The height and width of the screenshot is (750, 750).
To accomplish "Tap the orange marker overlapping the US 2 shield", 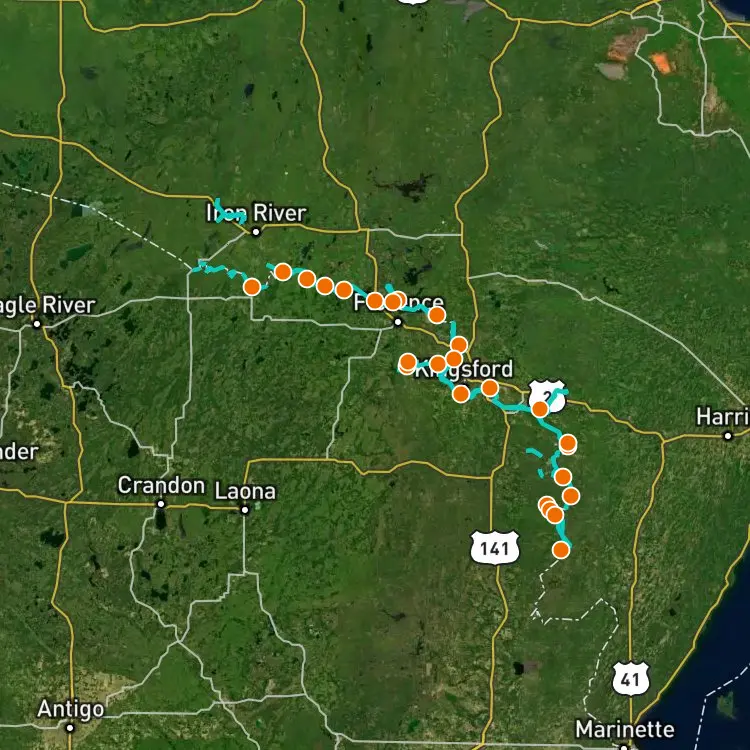I will coord(540,409).
